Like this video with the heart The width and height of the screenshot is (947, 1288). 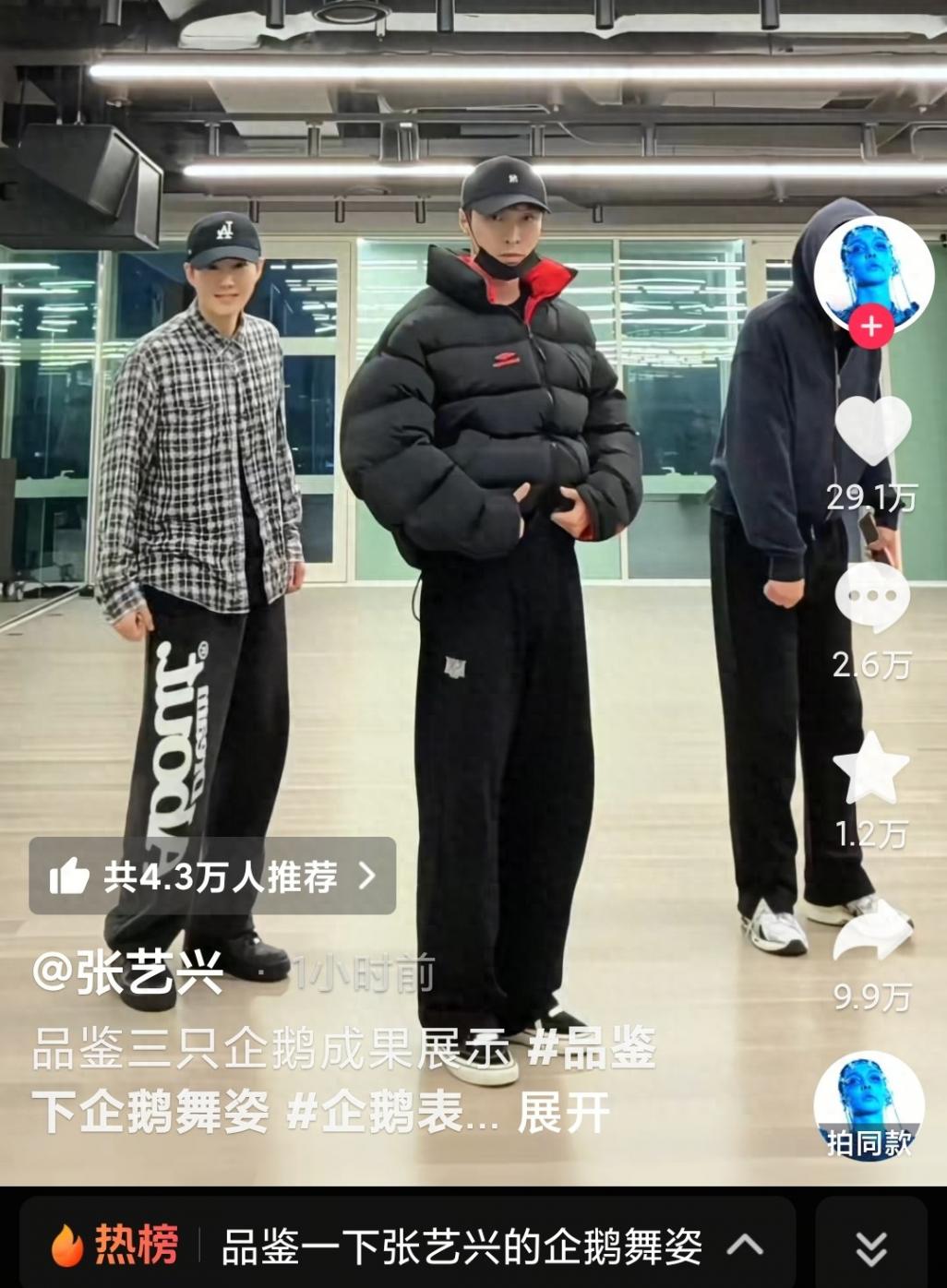point(872,430)
